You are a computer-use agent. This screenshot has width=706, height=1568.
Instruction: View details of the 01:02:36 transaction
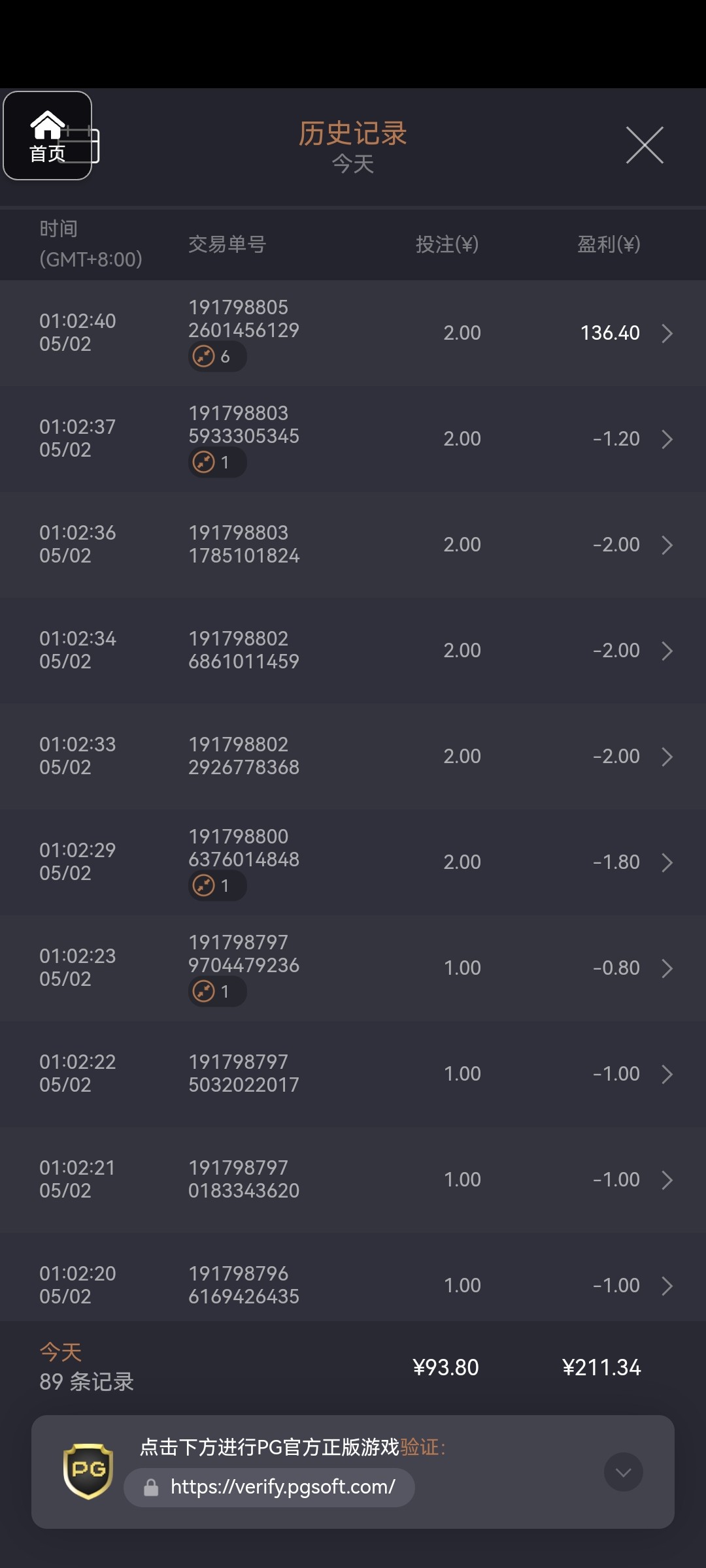coord(353,545)
